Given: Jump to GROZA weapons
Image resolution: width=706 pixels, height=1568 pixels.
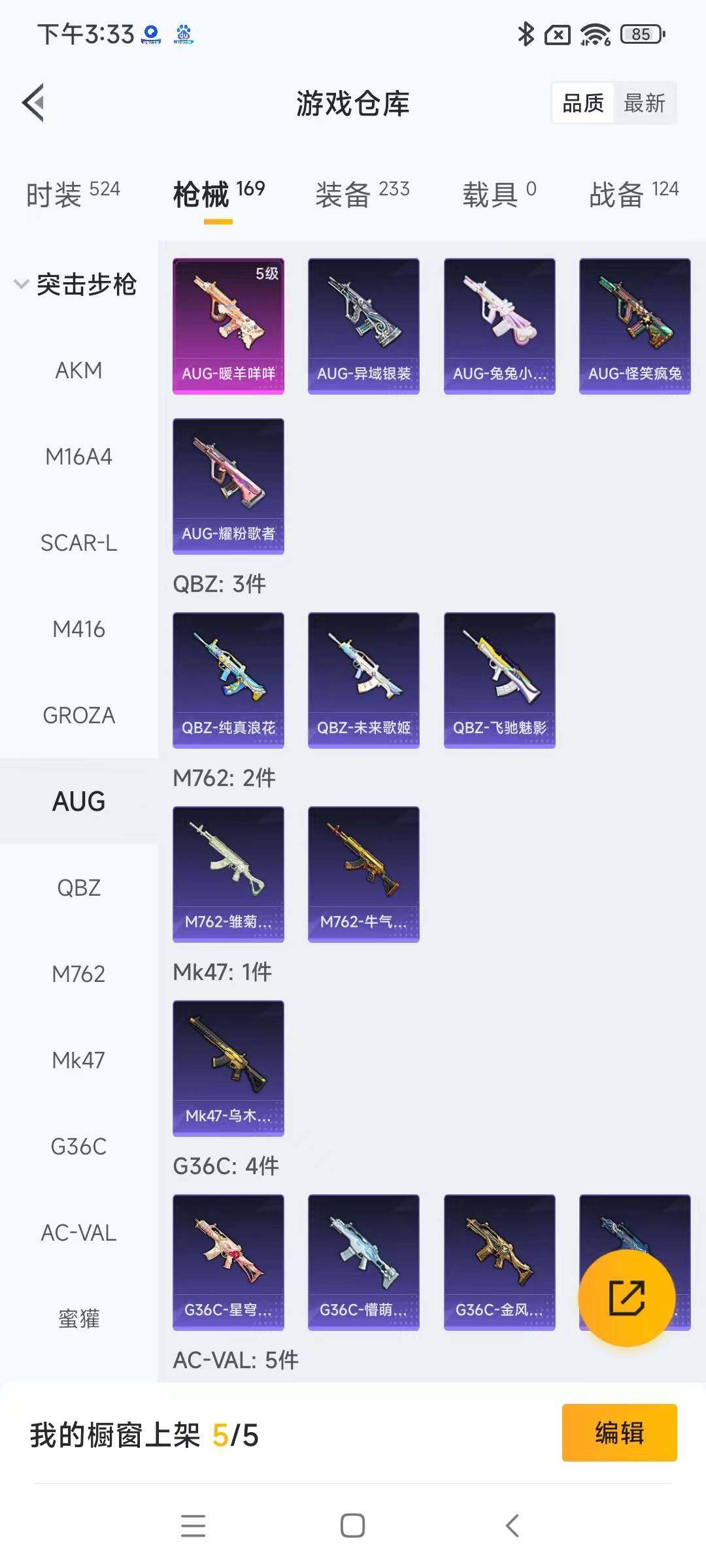Looking at the screenshot, I should pos(78,715).
